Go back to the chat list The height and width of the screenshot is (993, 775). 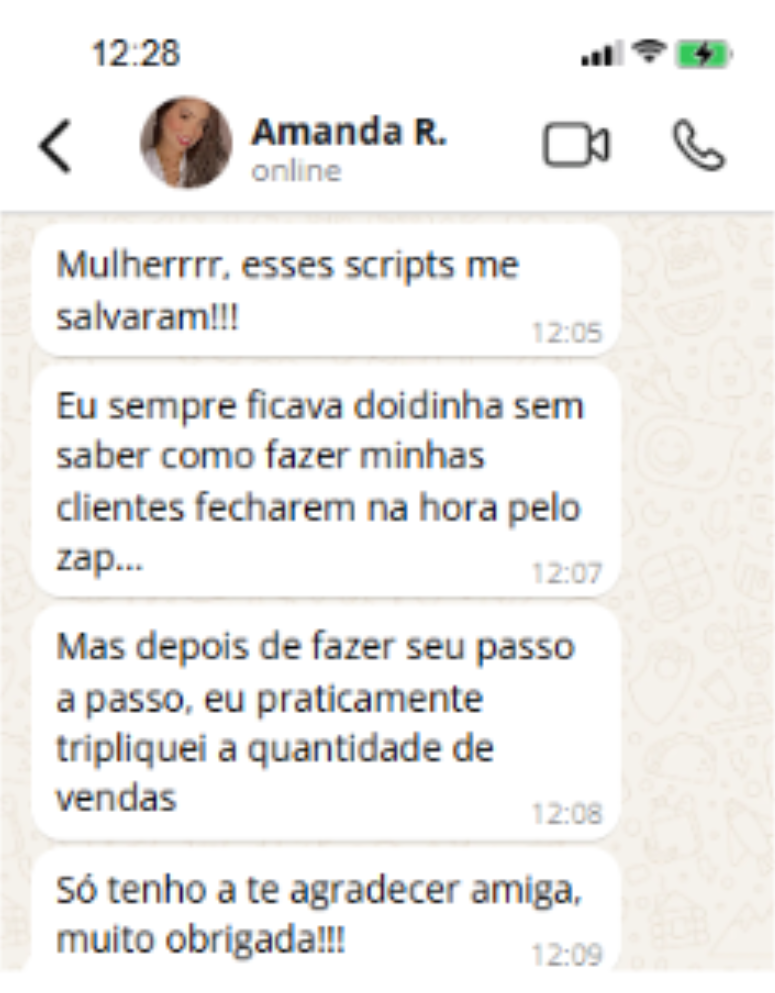coord(55,147)
